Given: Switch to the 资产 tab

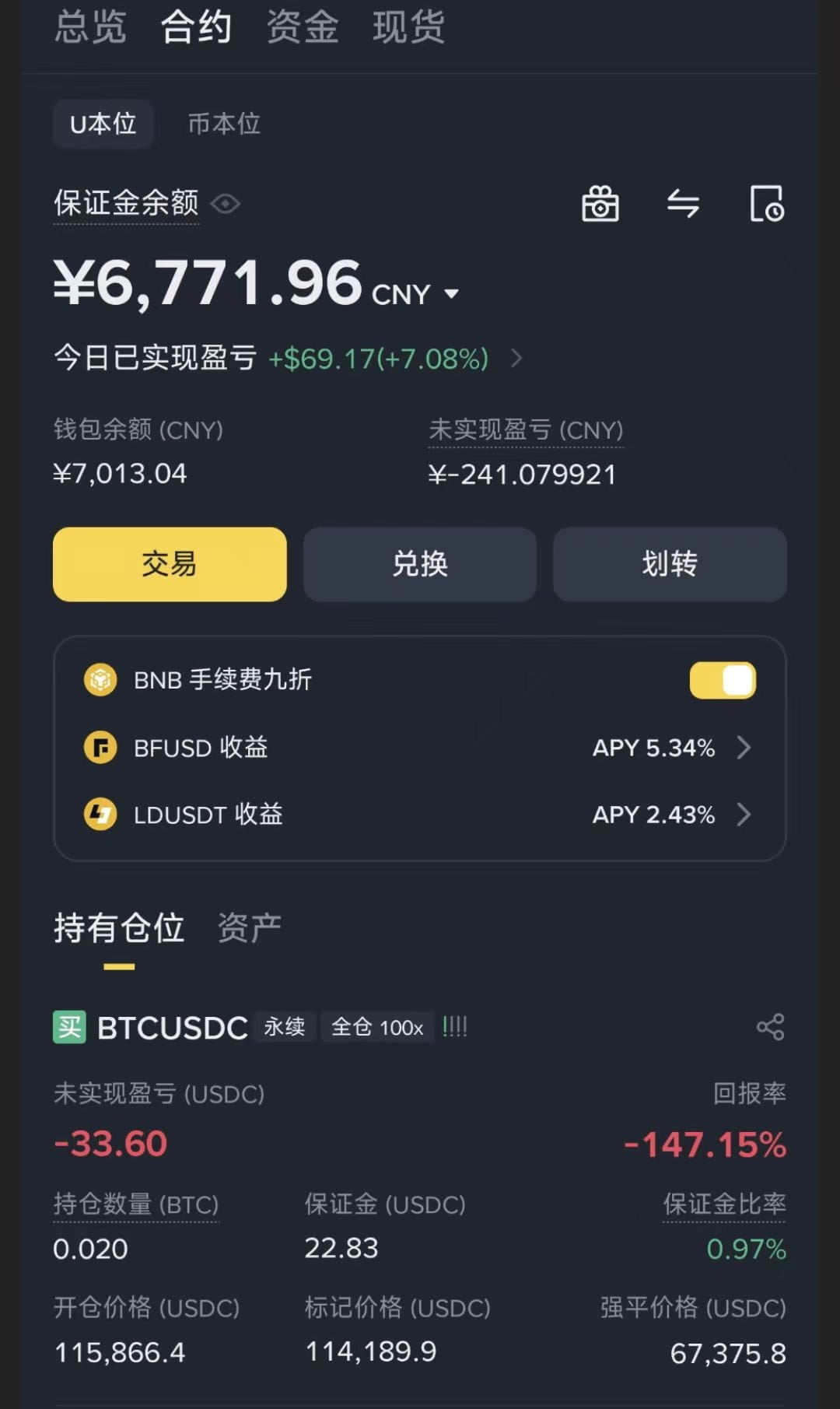Looking at the screenshot, I should click(x=249, y=927).
